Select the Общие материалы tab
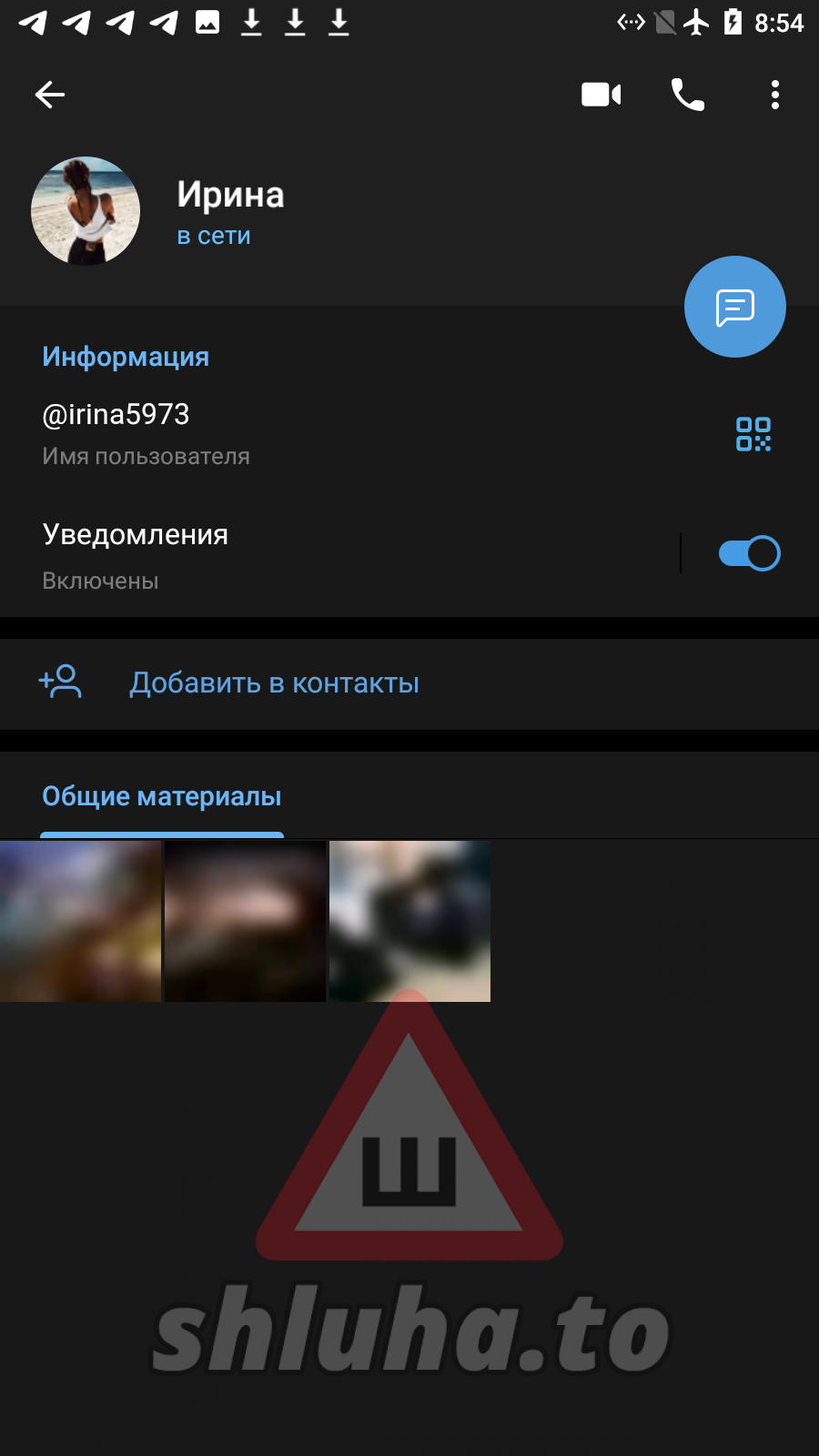The image size is (819, 1456). coord(162,796)
